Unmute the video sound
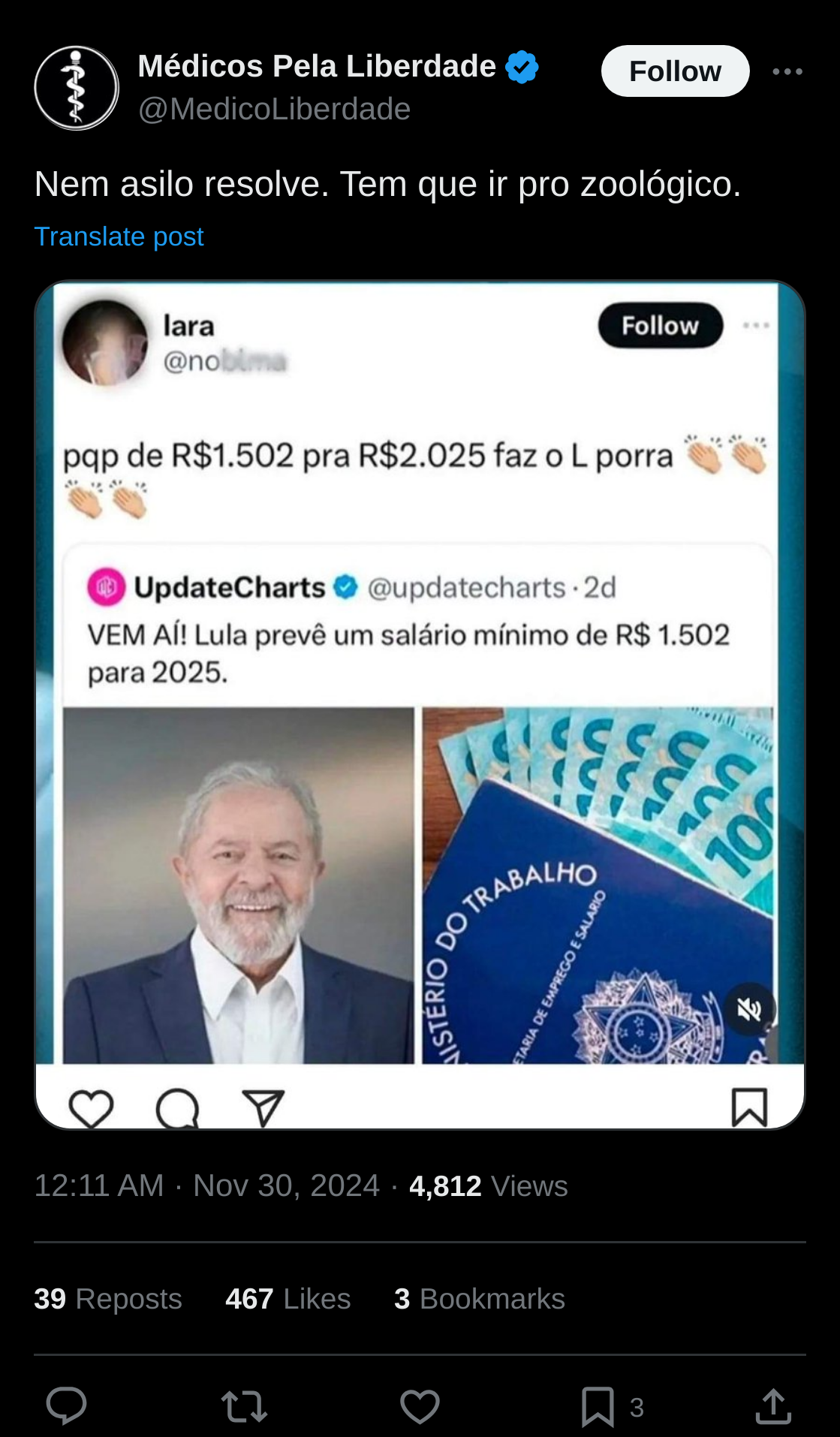The image size is (840, 1437). tap(748, 1010)
